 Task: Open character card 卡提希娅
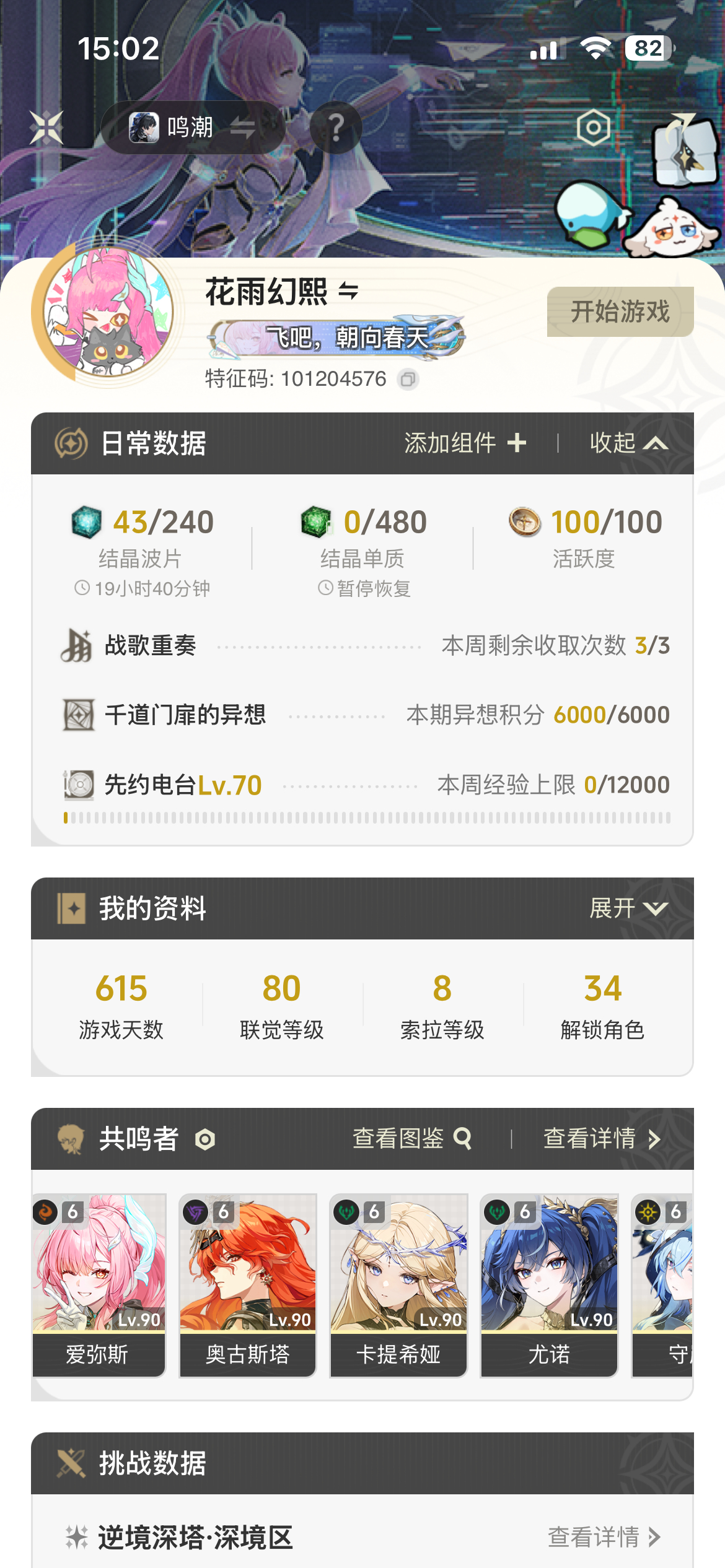pos(398,1285)
